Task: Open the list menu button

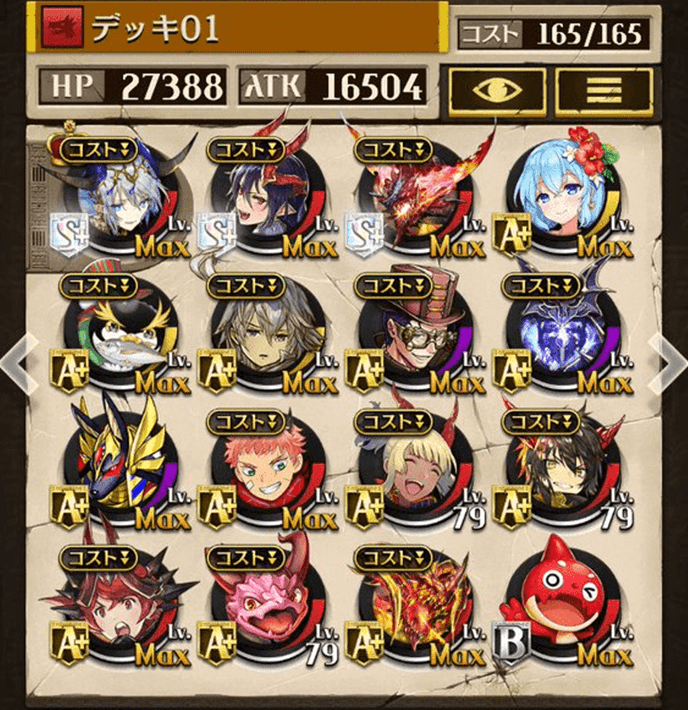Action: [x=599, y=90]
